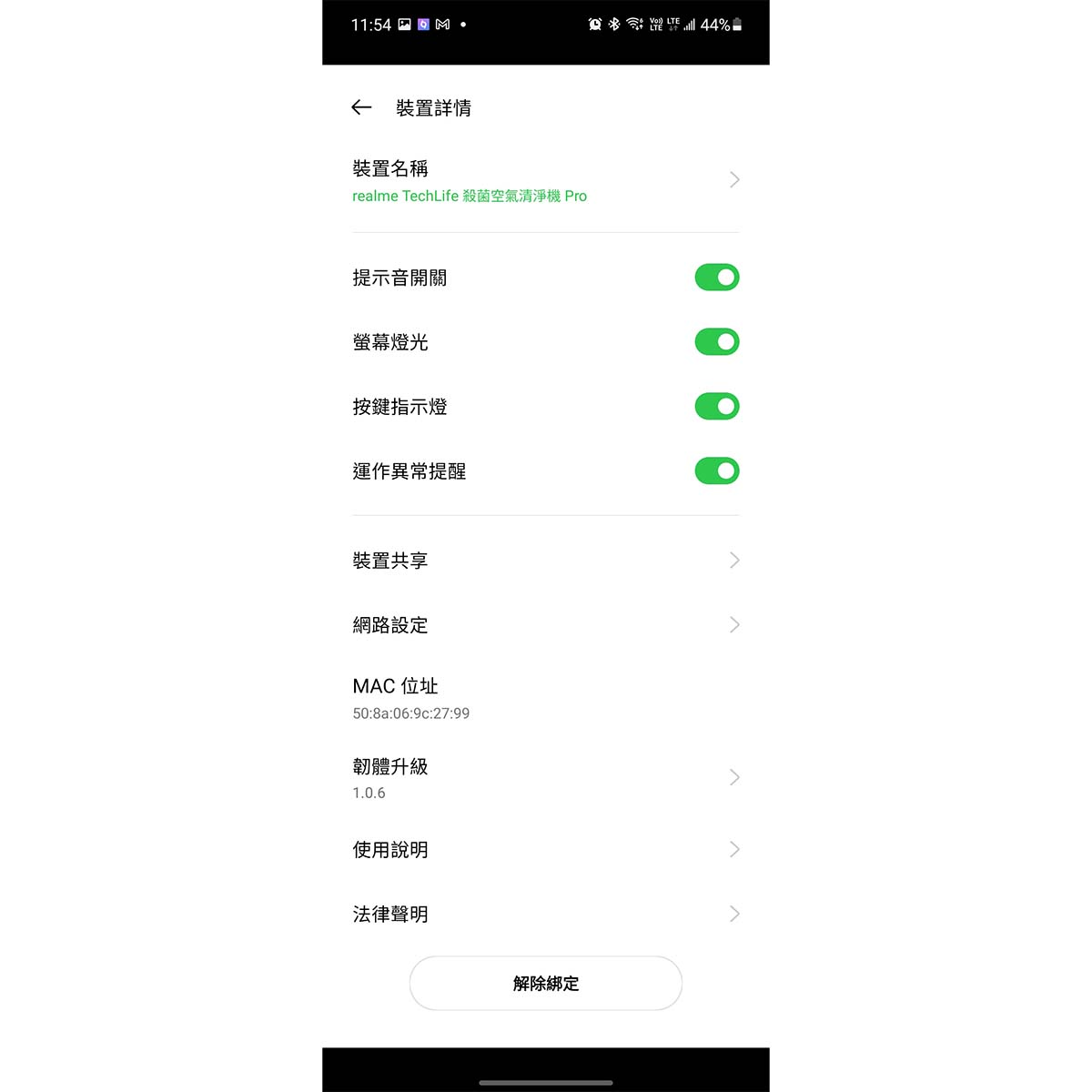
Task: Turn off the 提示音開關 switch
Action: [x=716, y=278]
